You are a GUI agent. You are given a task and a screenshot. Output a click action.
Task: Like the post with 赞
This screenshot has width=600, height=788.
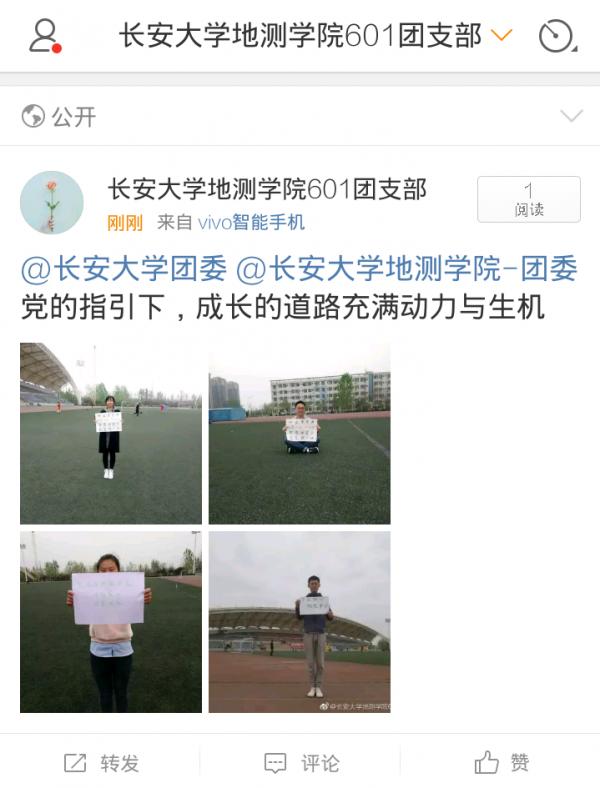click(x=501, y=763)
